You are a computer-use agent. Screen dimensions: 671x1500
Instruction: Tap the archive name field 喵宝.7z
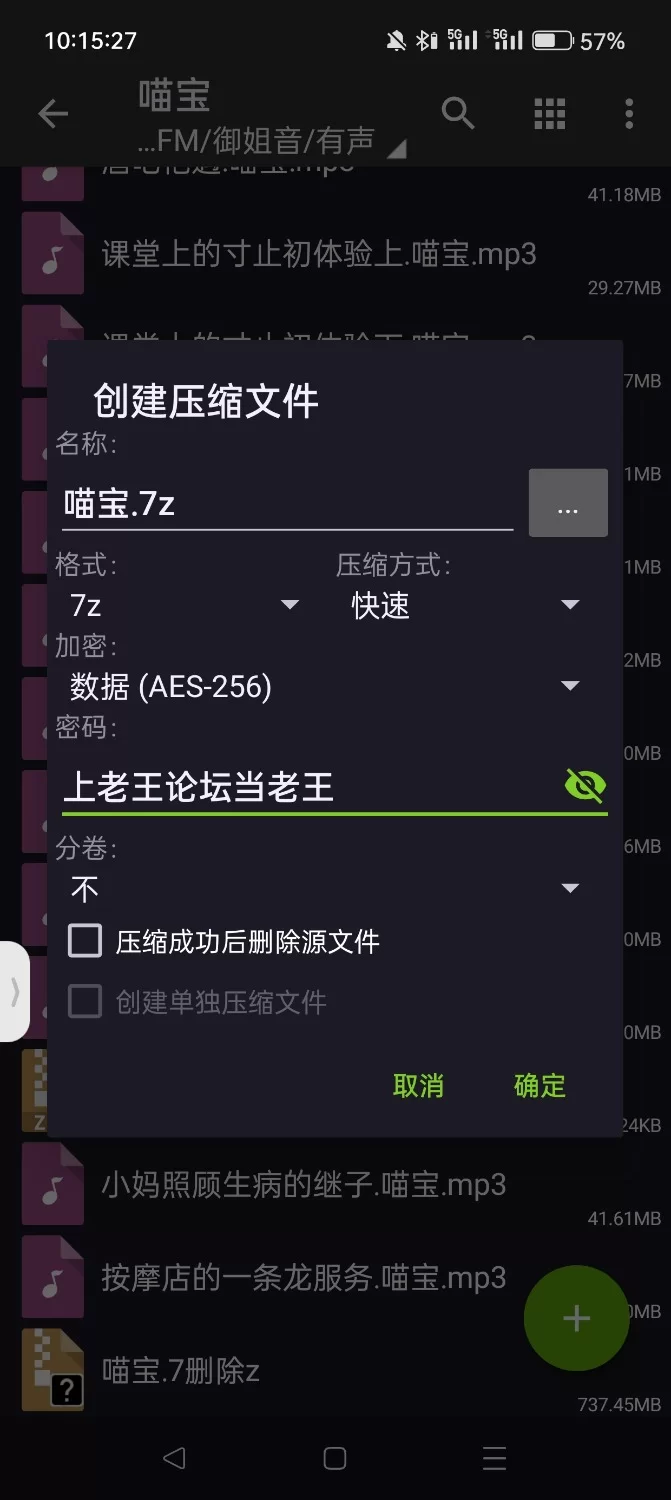(x=285, y=503)
